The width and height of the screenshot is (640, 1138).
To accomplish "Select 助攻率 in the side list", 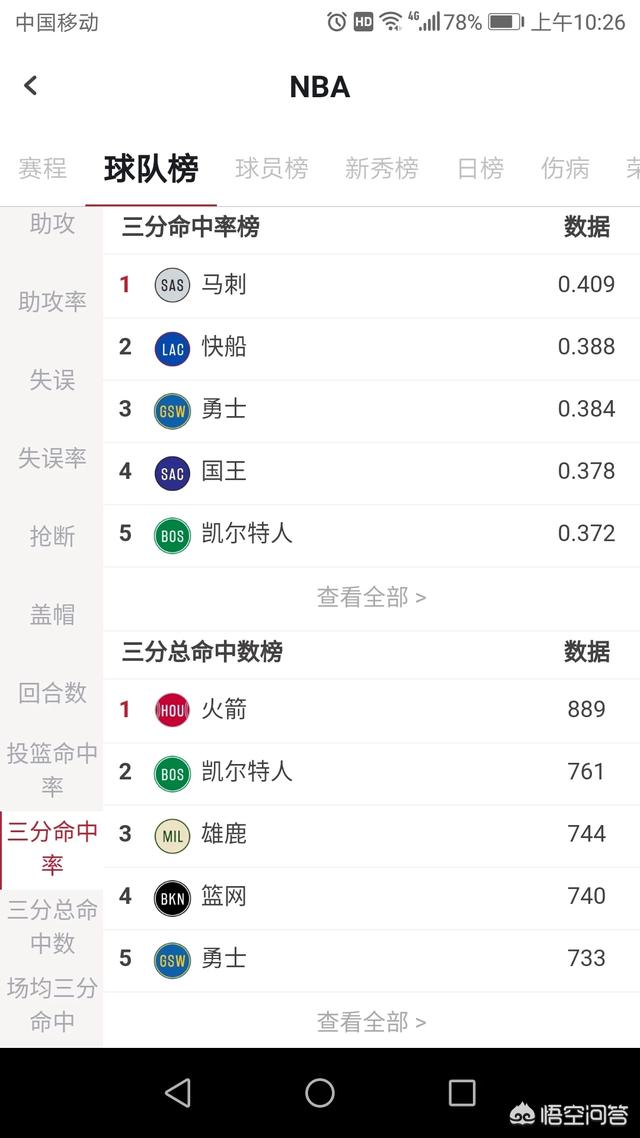I will click(52, 302).
